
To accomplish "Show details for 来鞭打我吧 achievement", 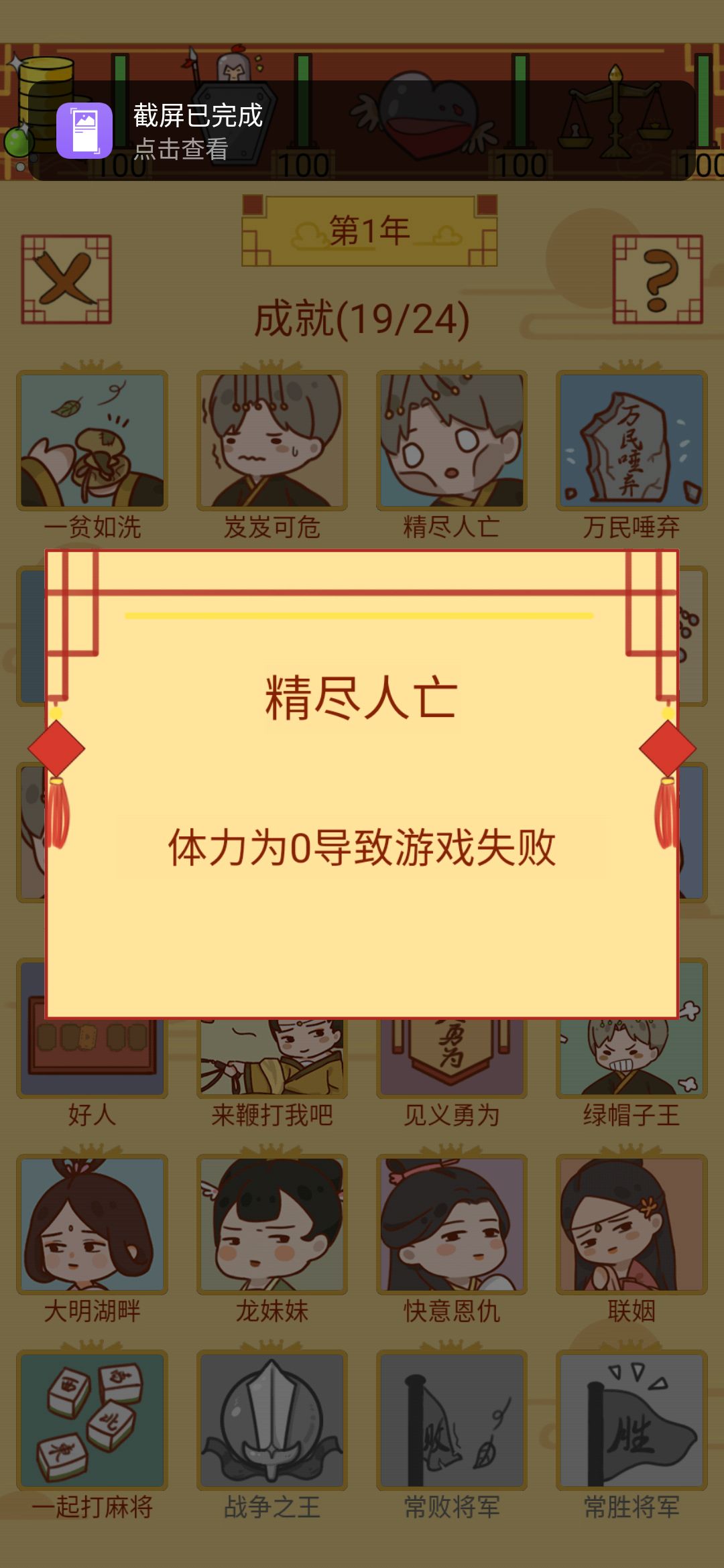I will tap(272, 1059).
